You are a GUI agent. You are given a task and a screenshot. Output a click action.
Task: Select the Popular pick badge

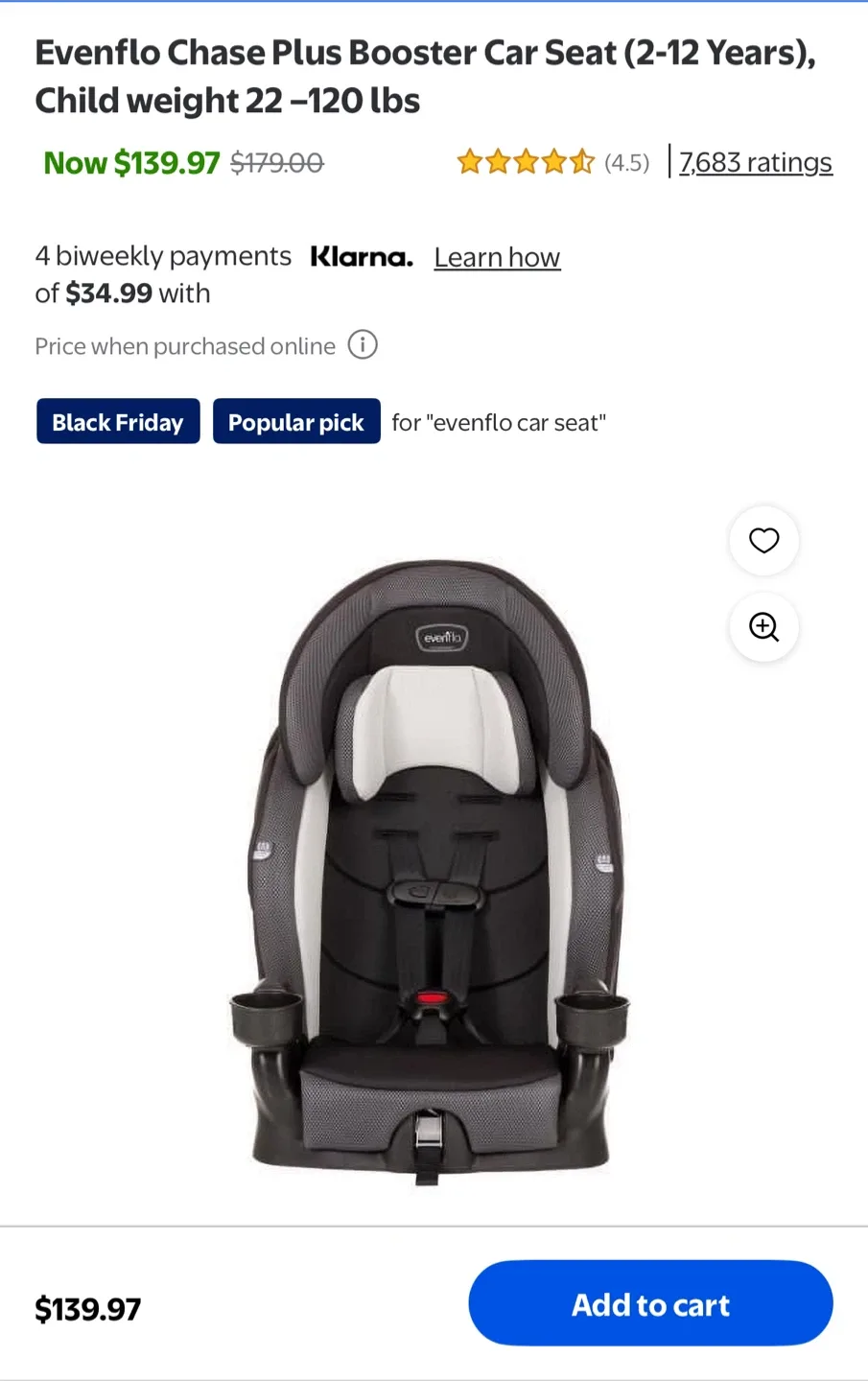296,421
